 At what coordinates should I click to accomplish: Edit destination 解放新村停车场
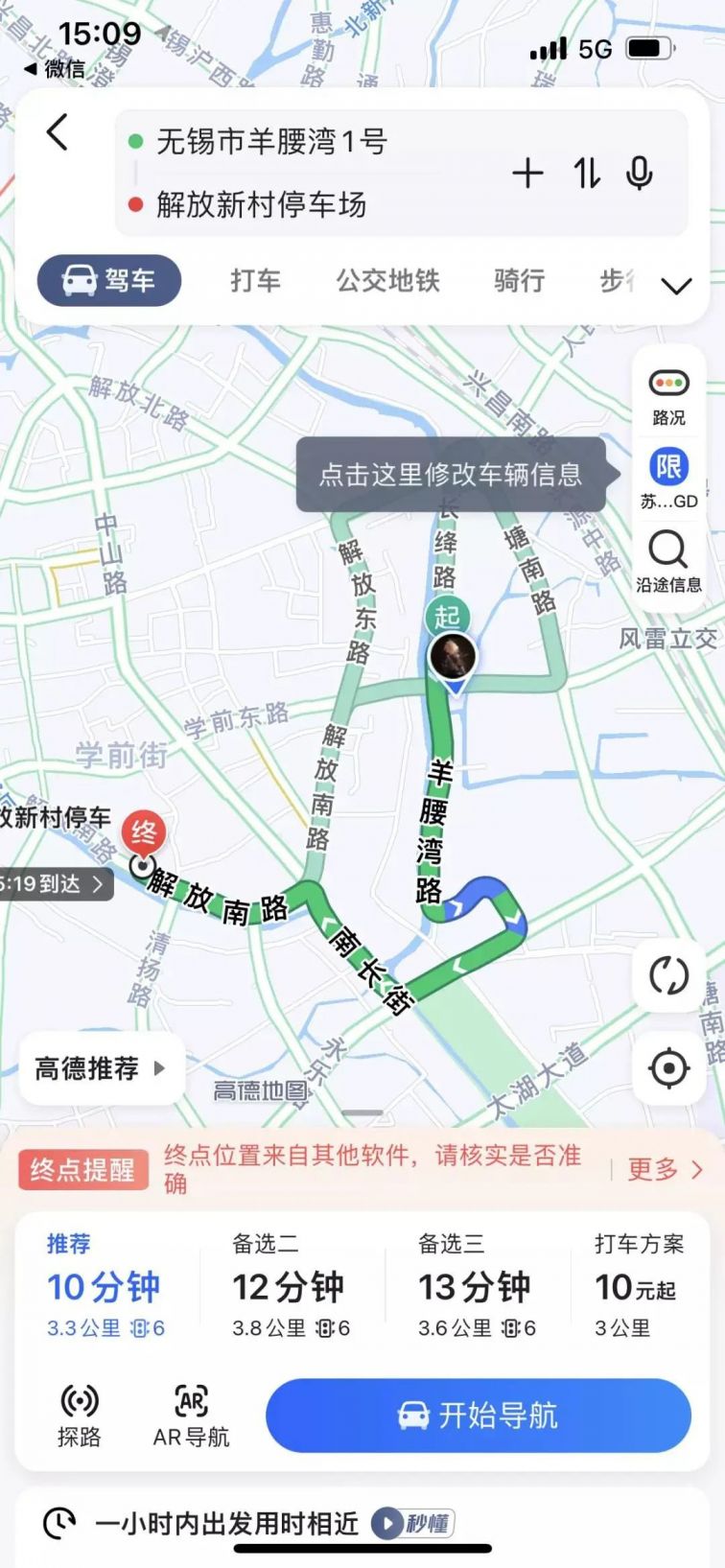click(x=261, y=204)
